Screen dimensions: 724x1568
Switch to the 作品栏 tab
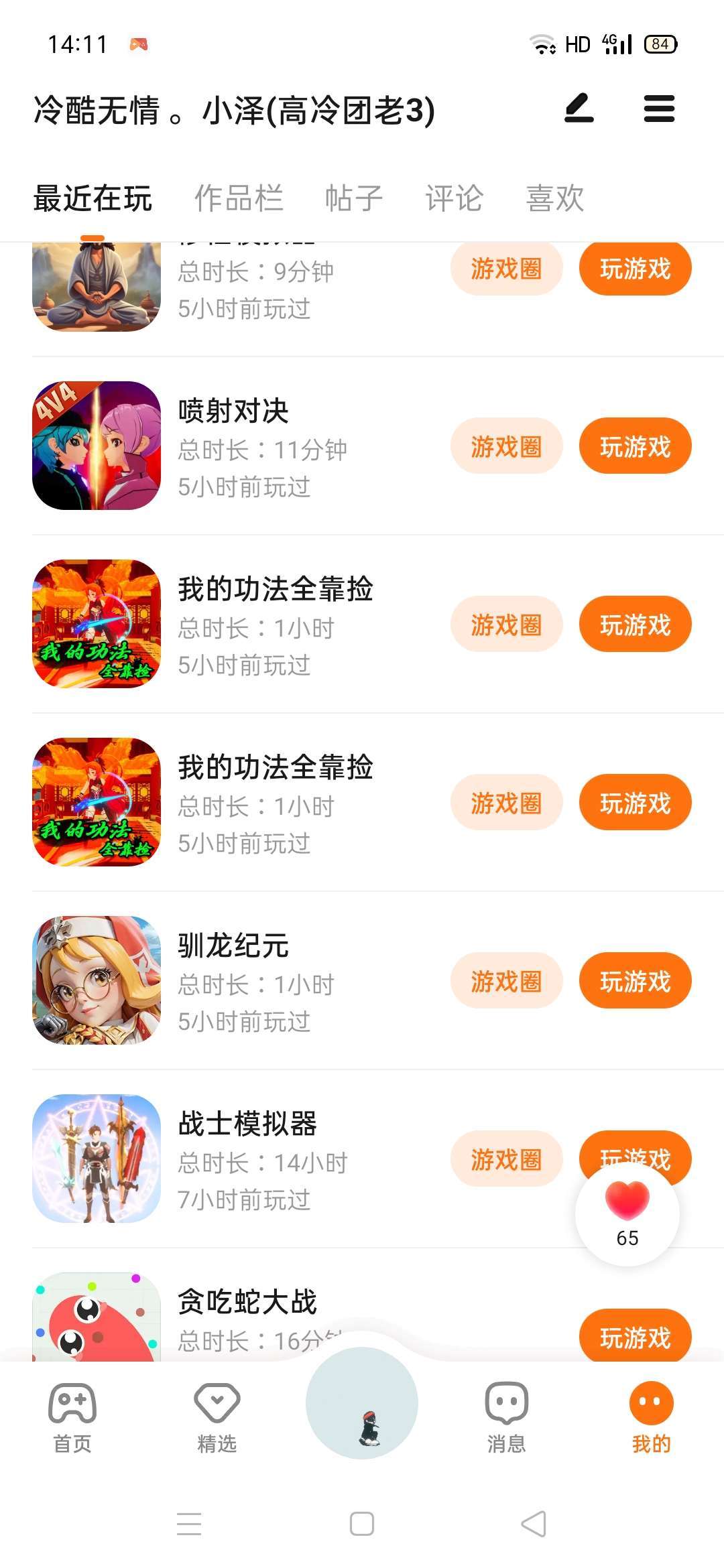click(x=239, y=198)
